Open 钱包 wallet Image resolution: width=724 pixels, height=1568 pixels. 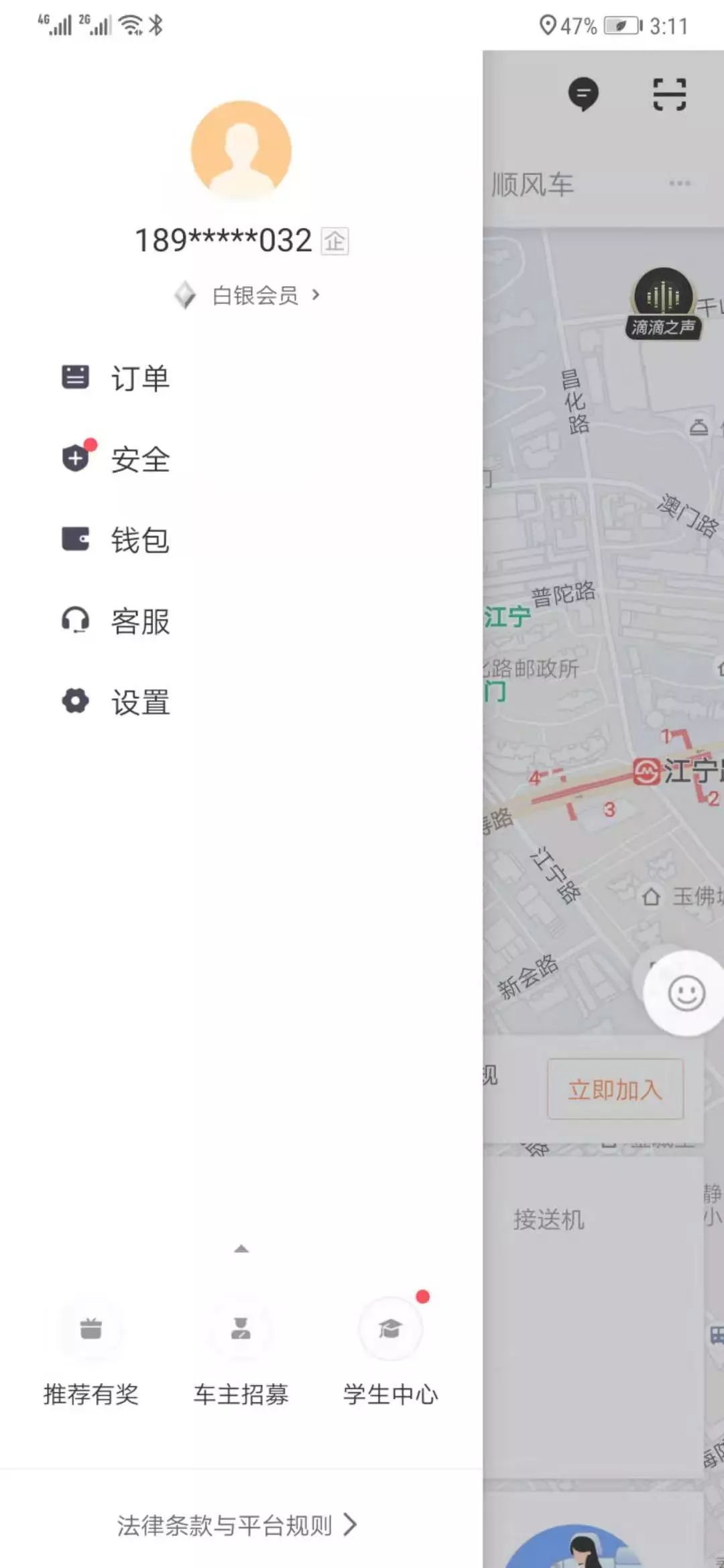(139, 540)
